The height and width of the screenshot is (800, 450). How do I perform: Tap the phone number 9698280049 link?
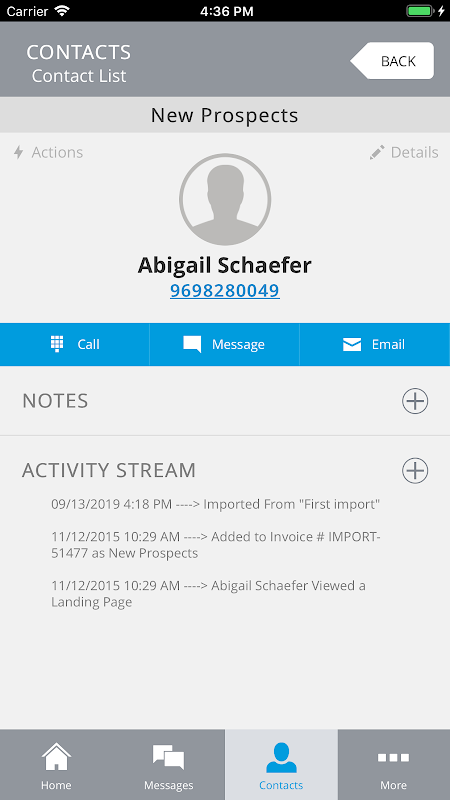tap(224, 290)
